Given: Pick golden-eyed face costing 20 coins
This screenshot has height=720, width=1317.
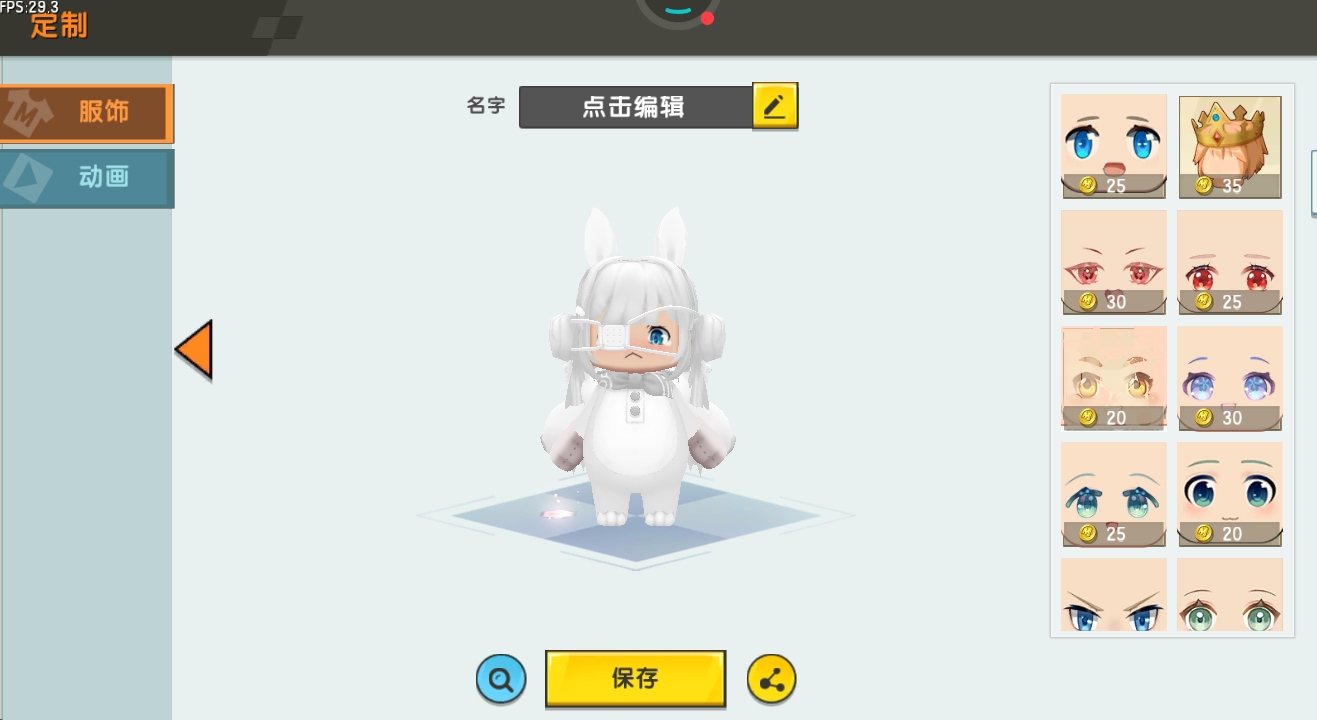Looking at the screenshot, I should tap(1113, 378).
